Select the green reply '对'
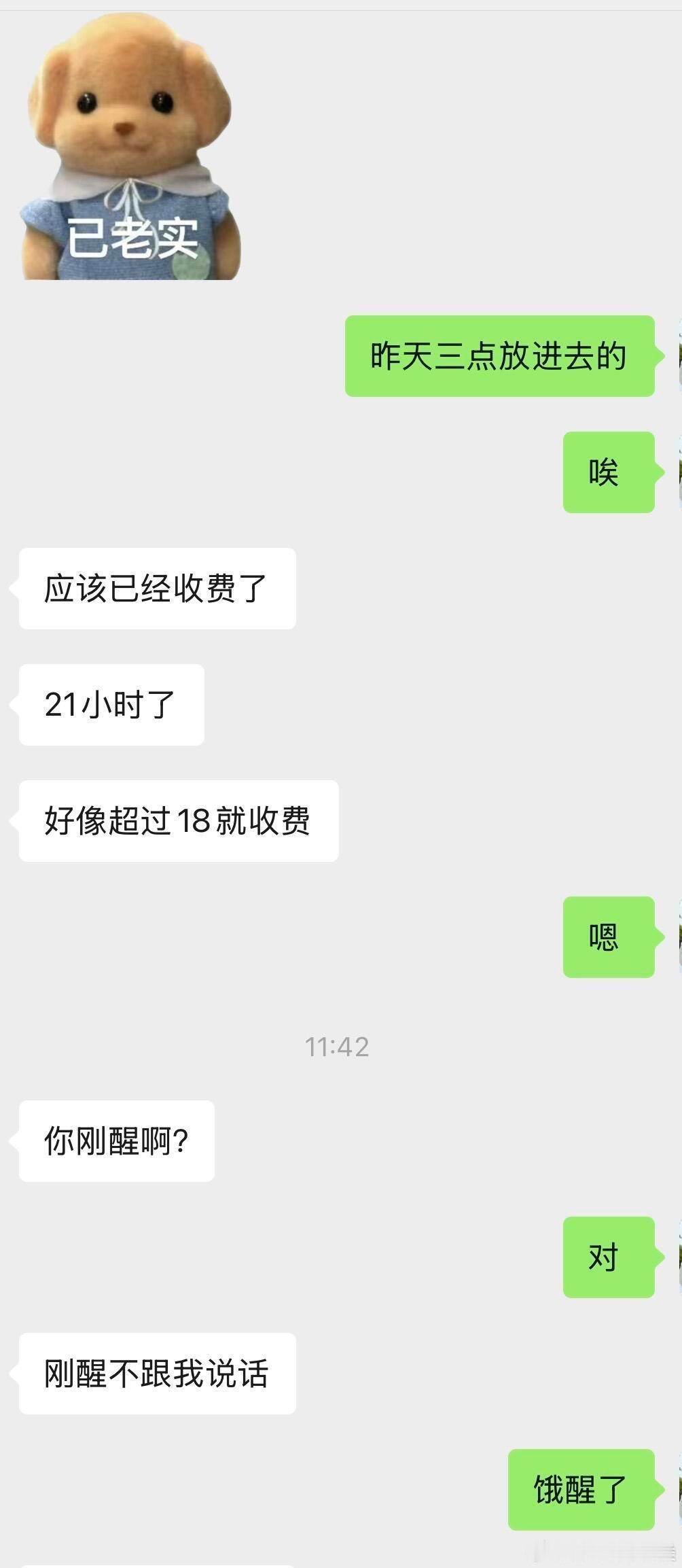Viewport: 682px width, 1568px height. click(x=607, y=1257)
